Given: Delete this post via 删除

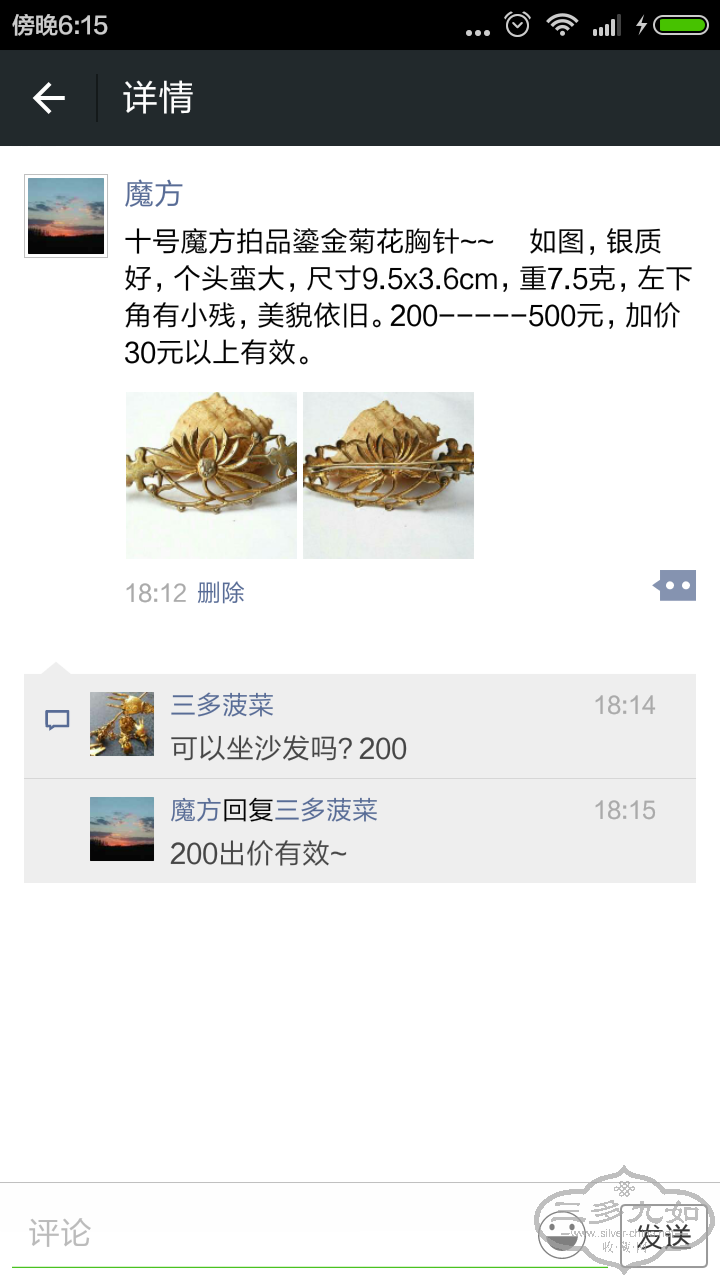Looking at the screenshot, I should click(220, 593).
